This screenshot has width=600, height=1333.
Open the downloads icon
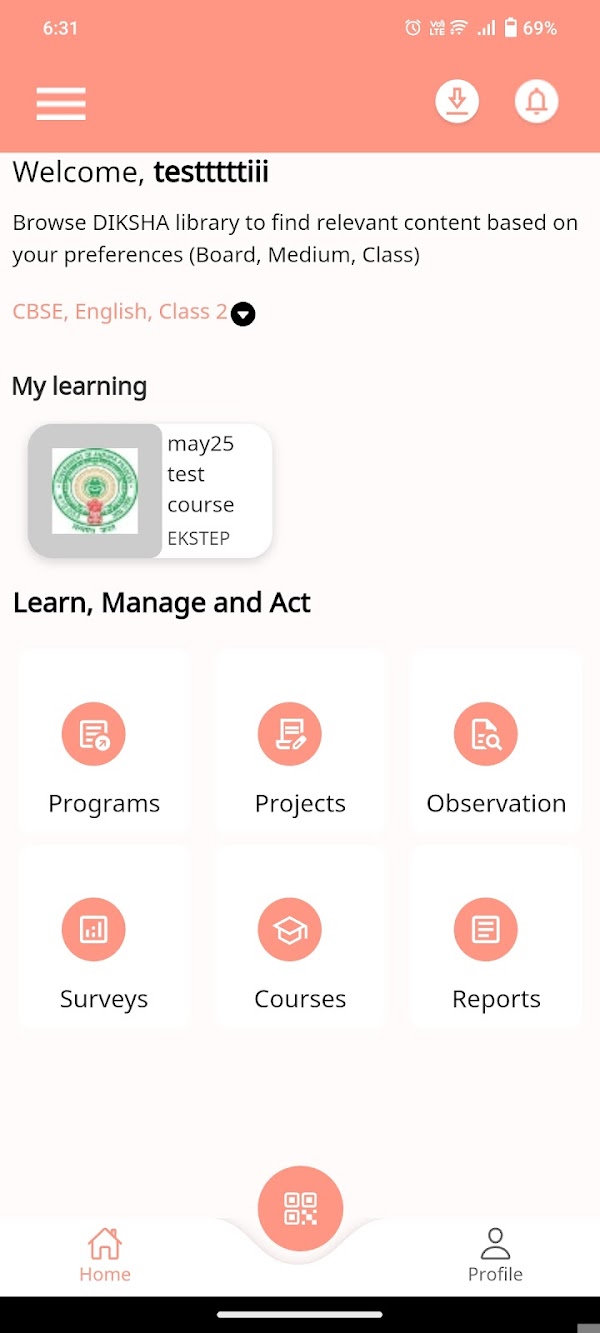pyautogui.click(x=457, y=101)
